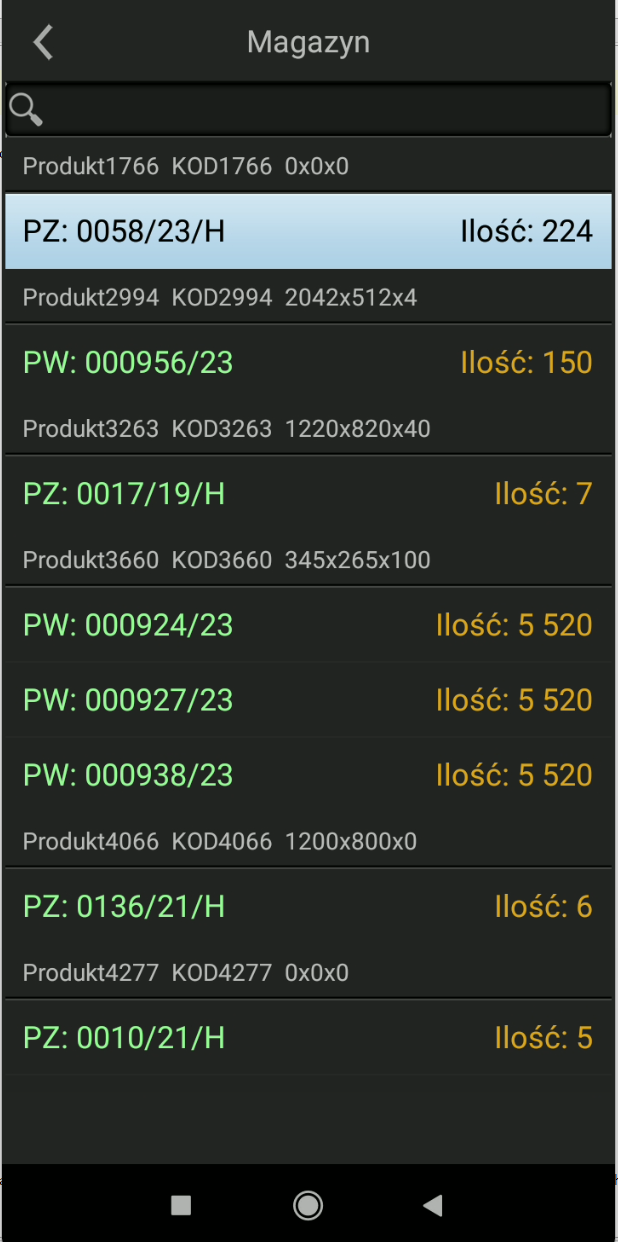Tap the search field under Magazyn

pyautogui.click(x=320, y=109)
